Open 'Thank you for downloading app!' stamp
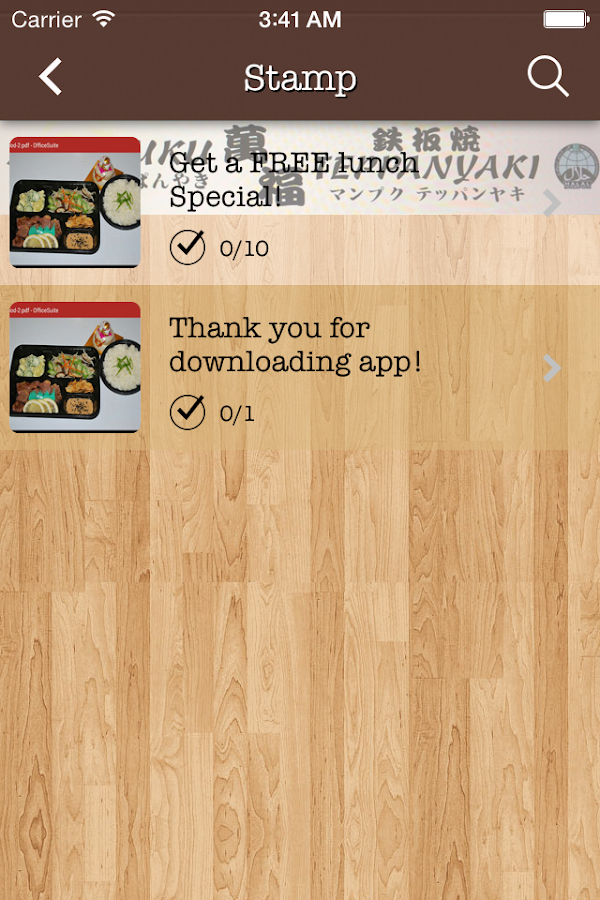 coord(300,368)
